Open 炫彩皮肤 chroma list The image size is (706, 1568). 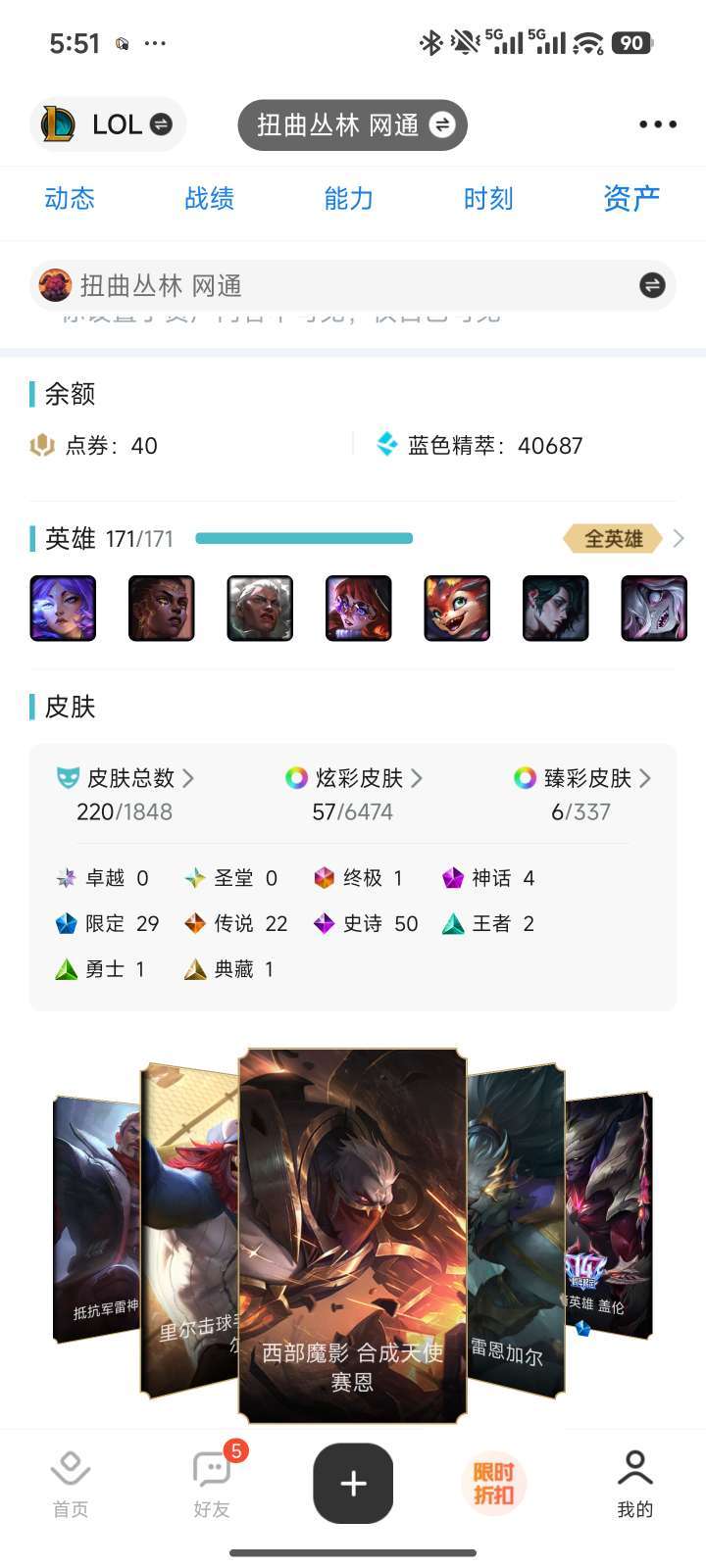pyautogui.click(x=355, y=778)
